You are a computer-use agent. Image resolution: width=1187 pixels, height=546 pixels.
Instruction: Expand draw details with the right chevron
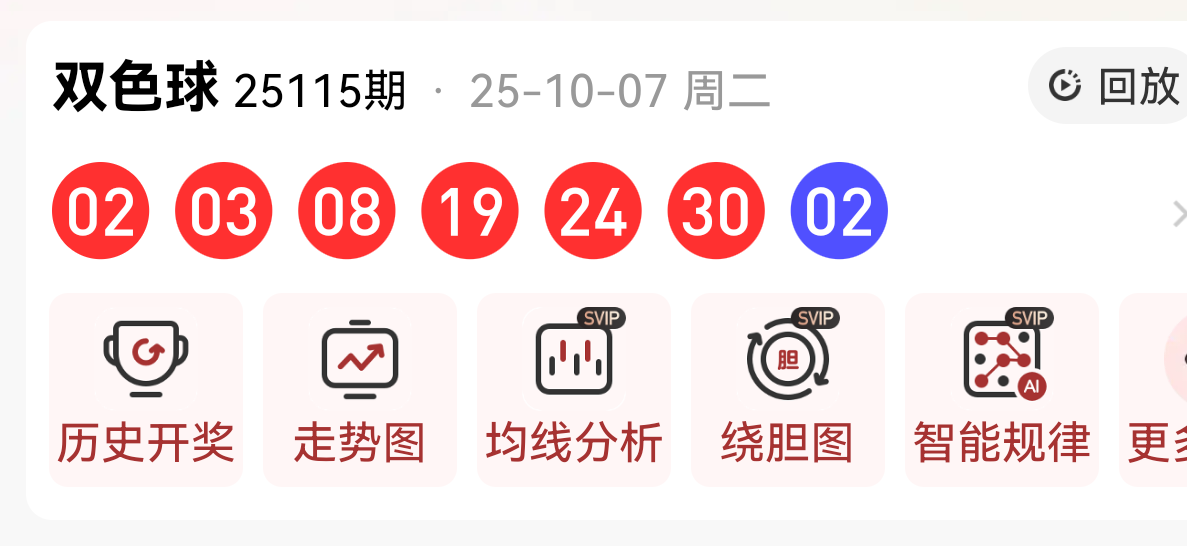[1178, 213]
